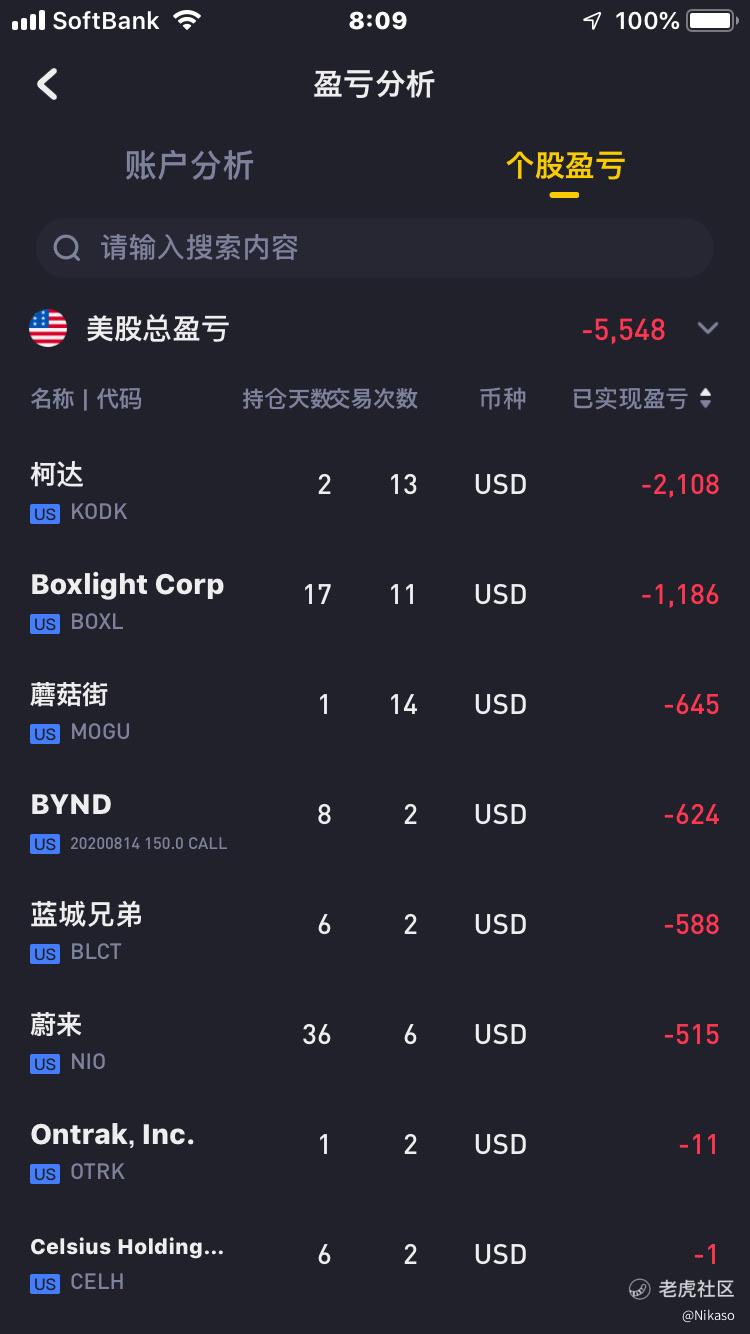View the 蘑菇街 MOGU entry
Viewport: 750px width, 1334px height.
coord(375,711)
